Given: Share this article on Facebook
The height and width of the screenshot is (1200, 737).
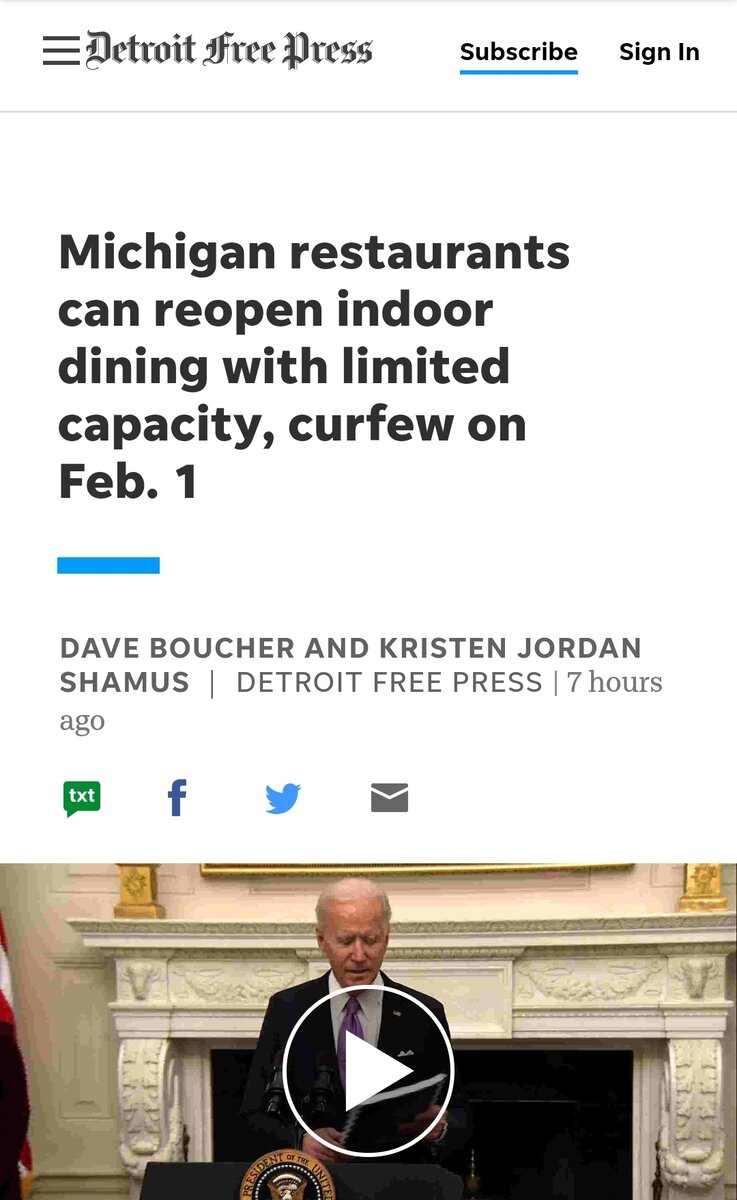Looking at the screenshot, I should pyautogui.click(x=177, y=798).
